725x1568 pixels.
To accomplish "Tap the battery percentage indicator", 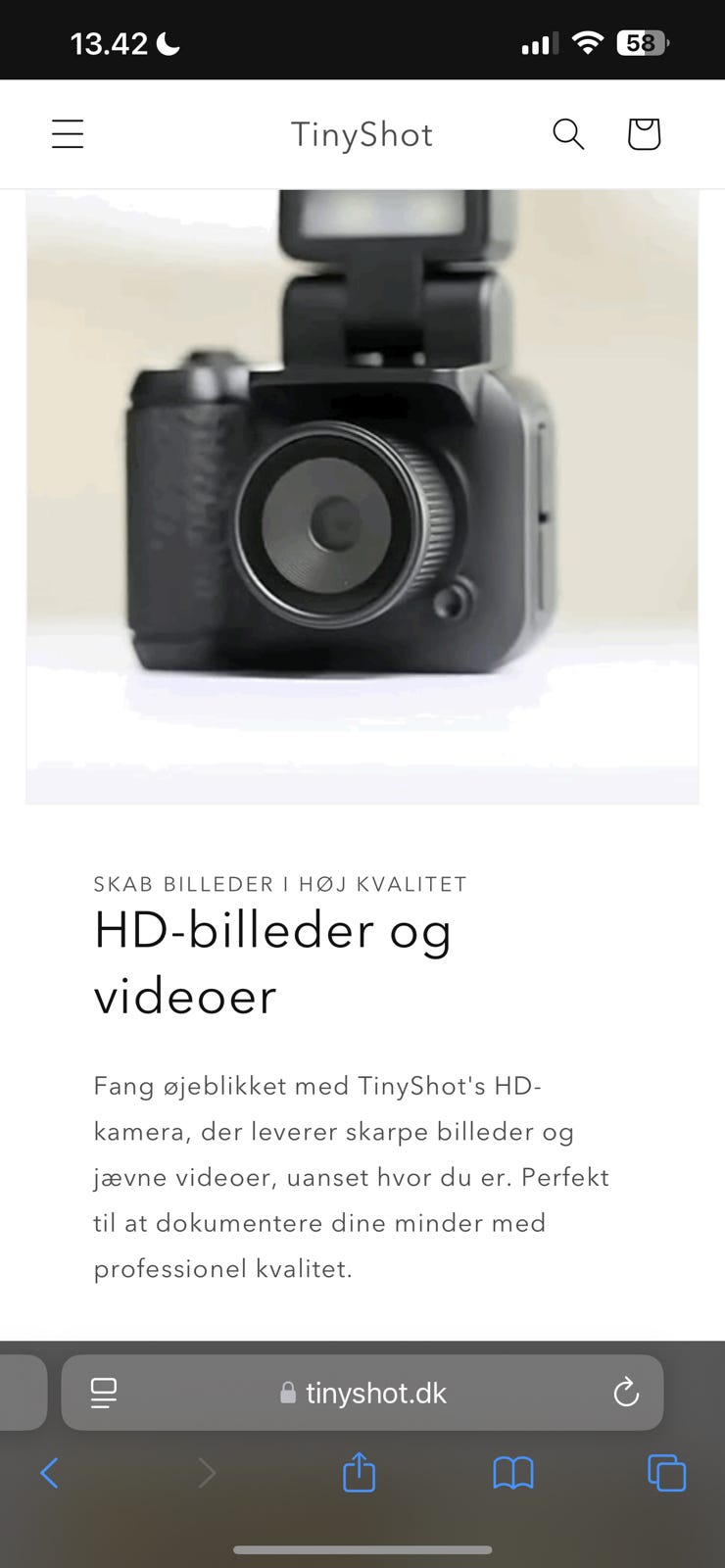I will pos(642,42).
